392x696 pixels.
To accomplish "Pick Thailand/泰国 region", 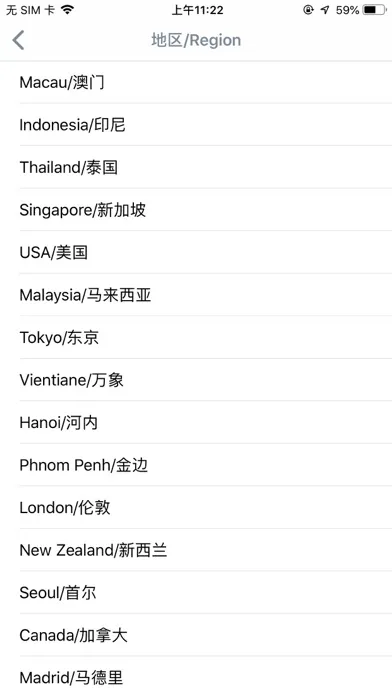I will click(x=196, y=167).
